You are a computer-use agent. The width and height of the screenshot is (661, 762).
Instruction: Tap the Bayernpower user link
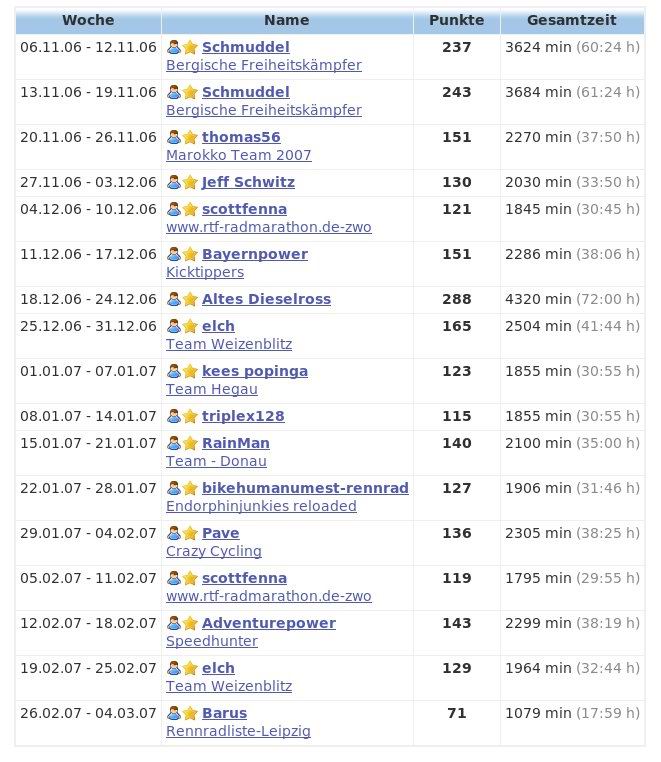pos(254,254)
